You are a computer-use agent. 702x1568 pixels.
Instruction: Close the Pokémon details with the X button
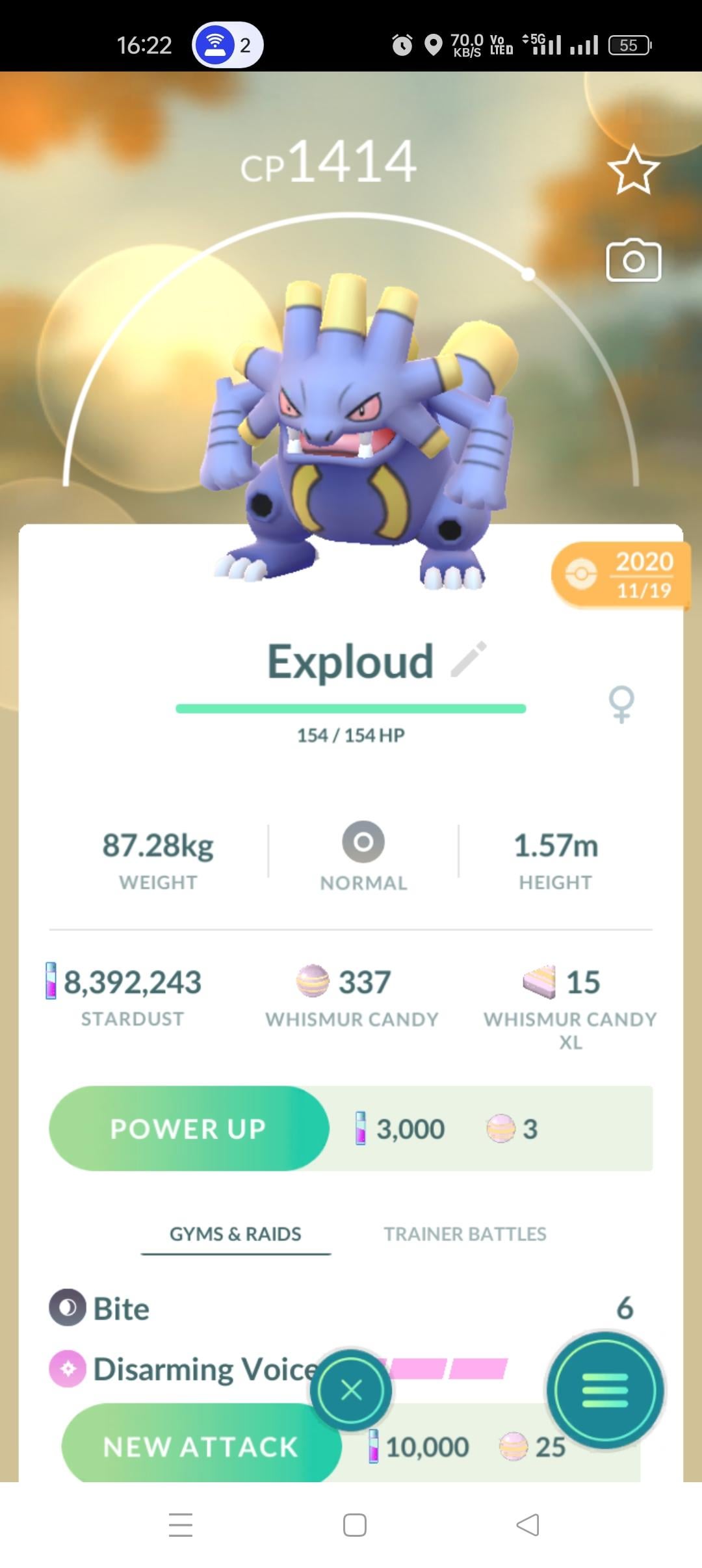click(x=351, y=1391)
